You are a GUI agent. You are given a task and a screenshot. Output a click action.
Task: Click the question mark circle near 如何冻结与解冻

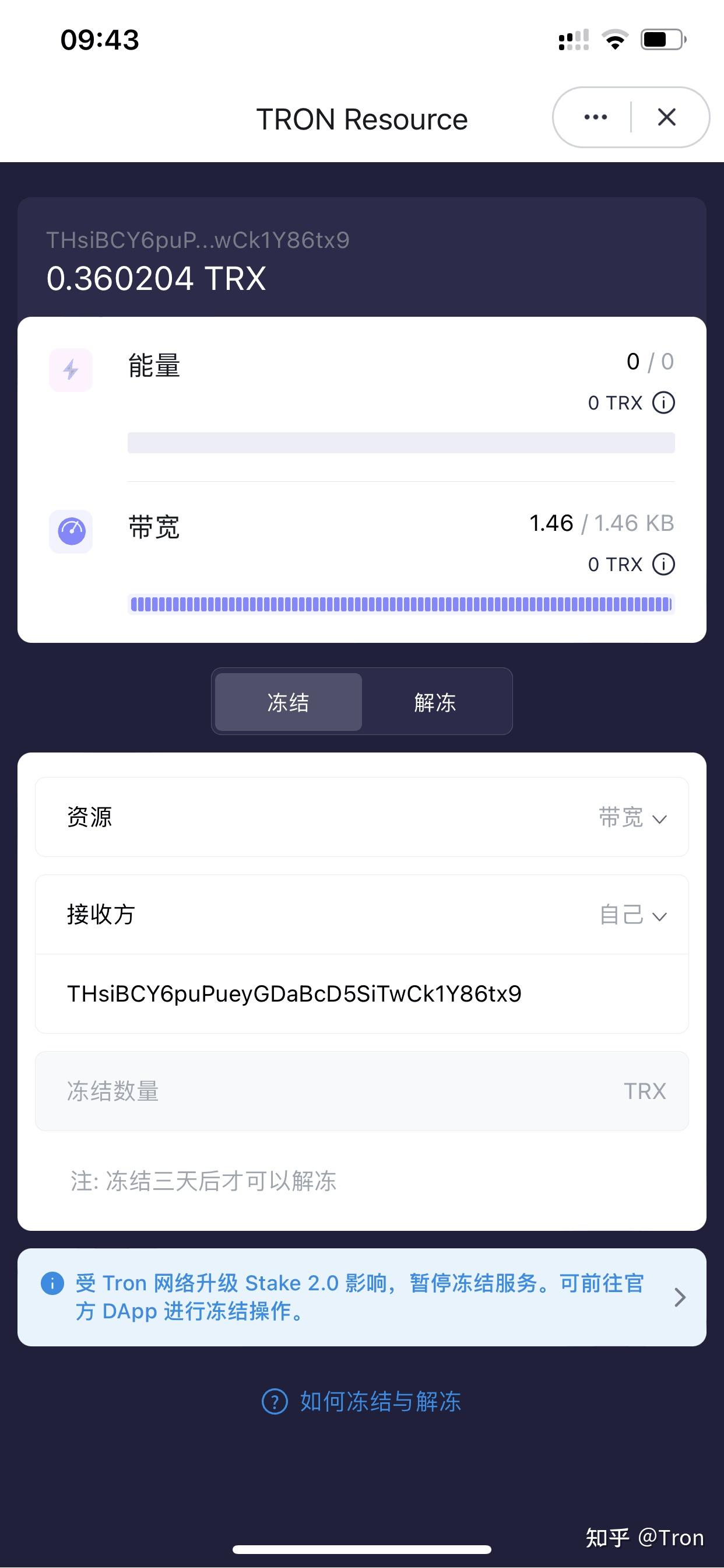coord(275,1402)
